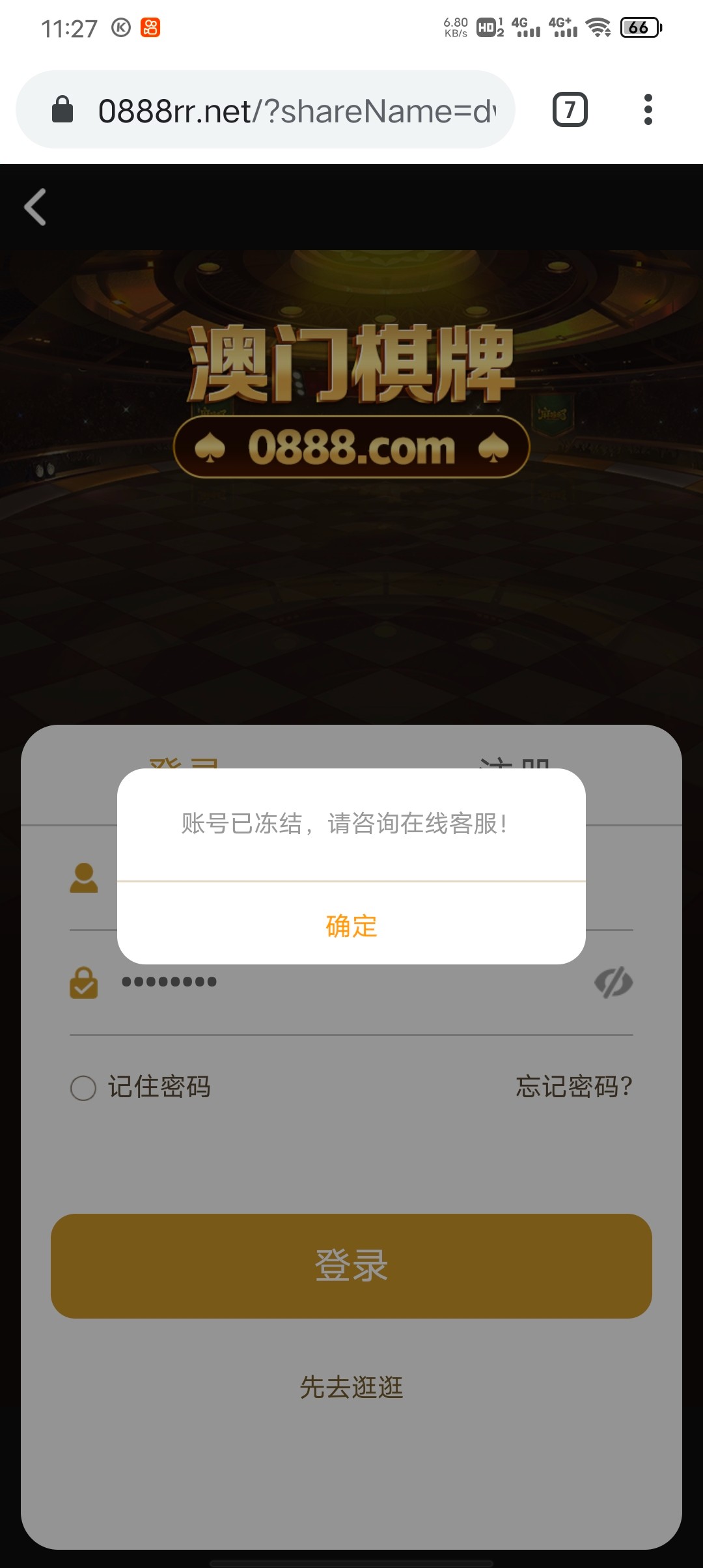Click the padlock icon in the address bar
Image resolution: width=703 pixels, height=1568 pixels.
point(62,109)
